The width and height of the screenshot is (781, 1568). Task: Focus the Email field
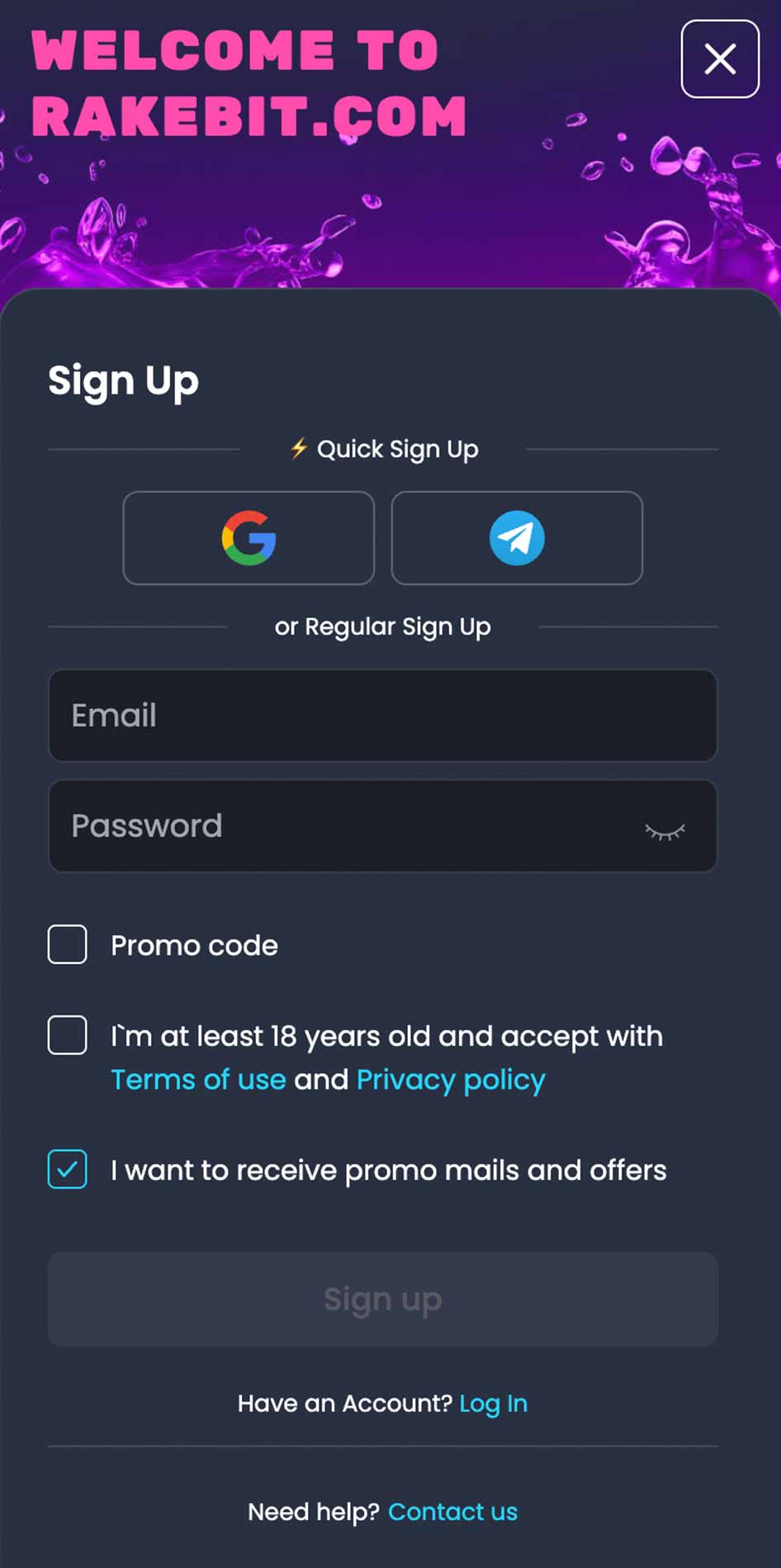coord(382,716)
